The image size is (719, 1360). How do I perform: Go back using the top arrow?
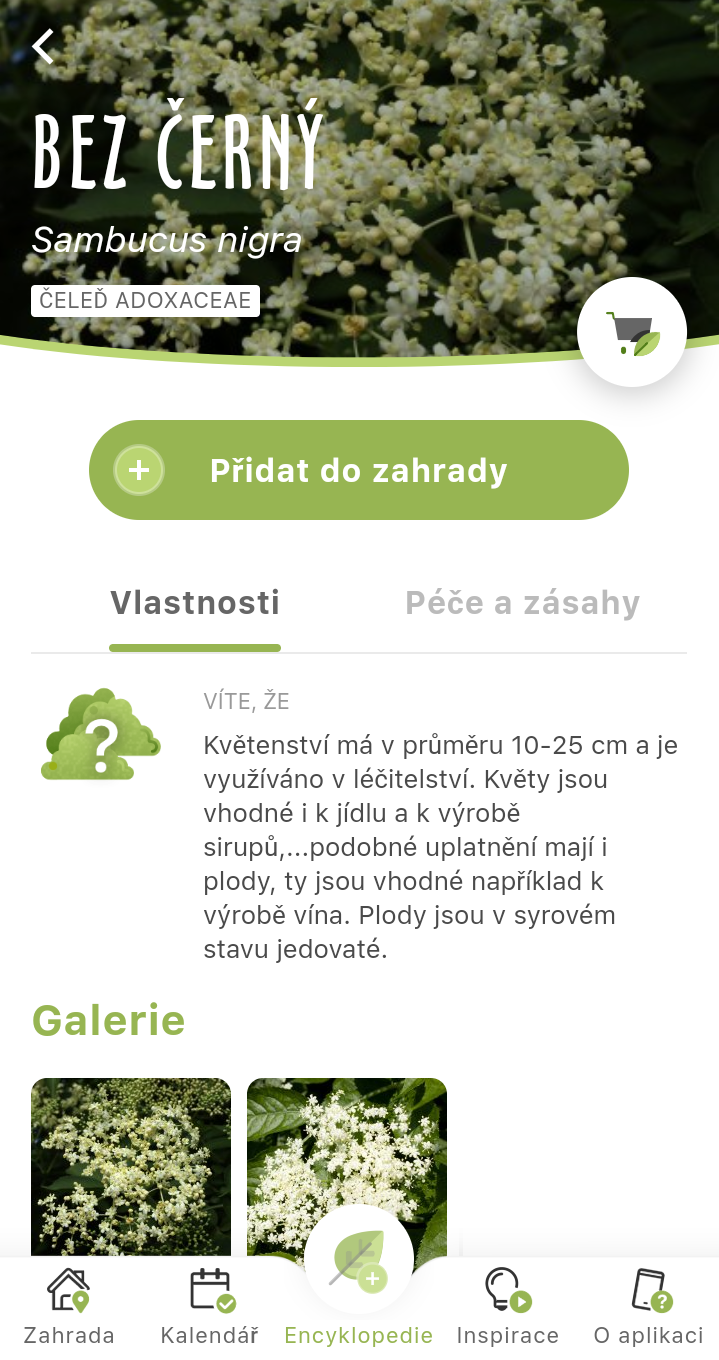pos(43,46)
